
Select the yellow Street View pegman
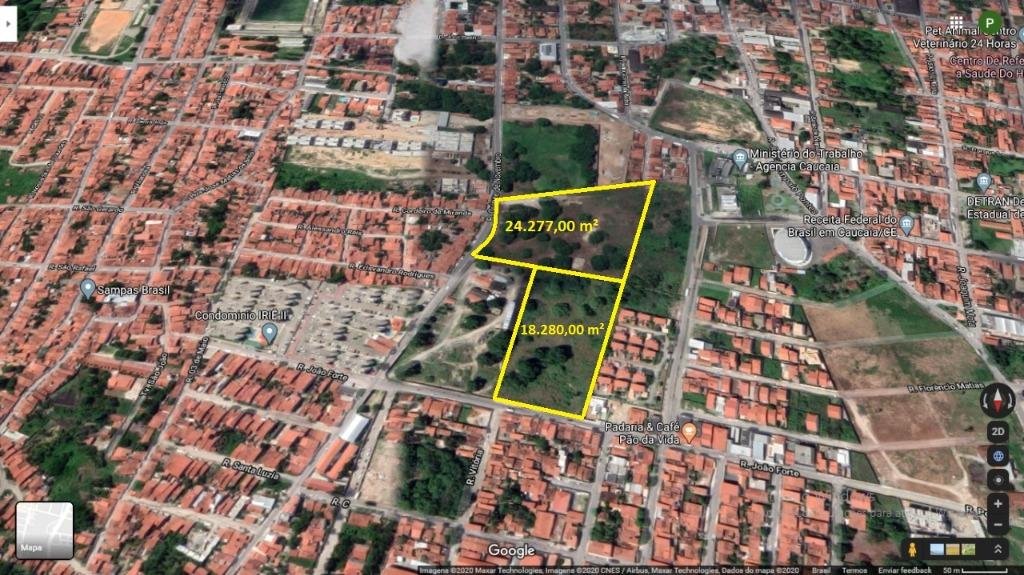pos(912,549)
